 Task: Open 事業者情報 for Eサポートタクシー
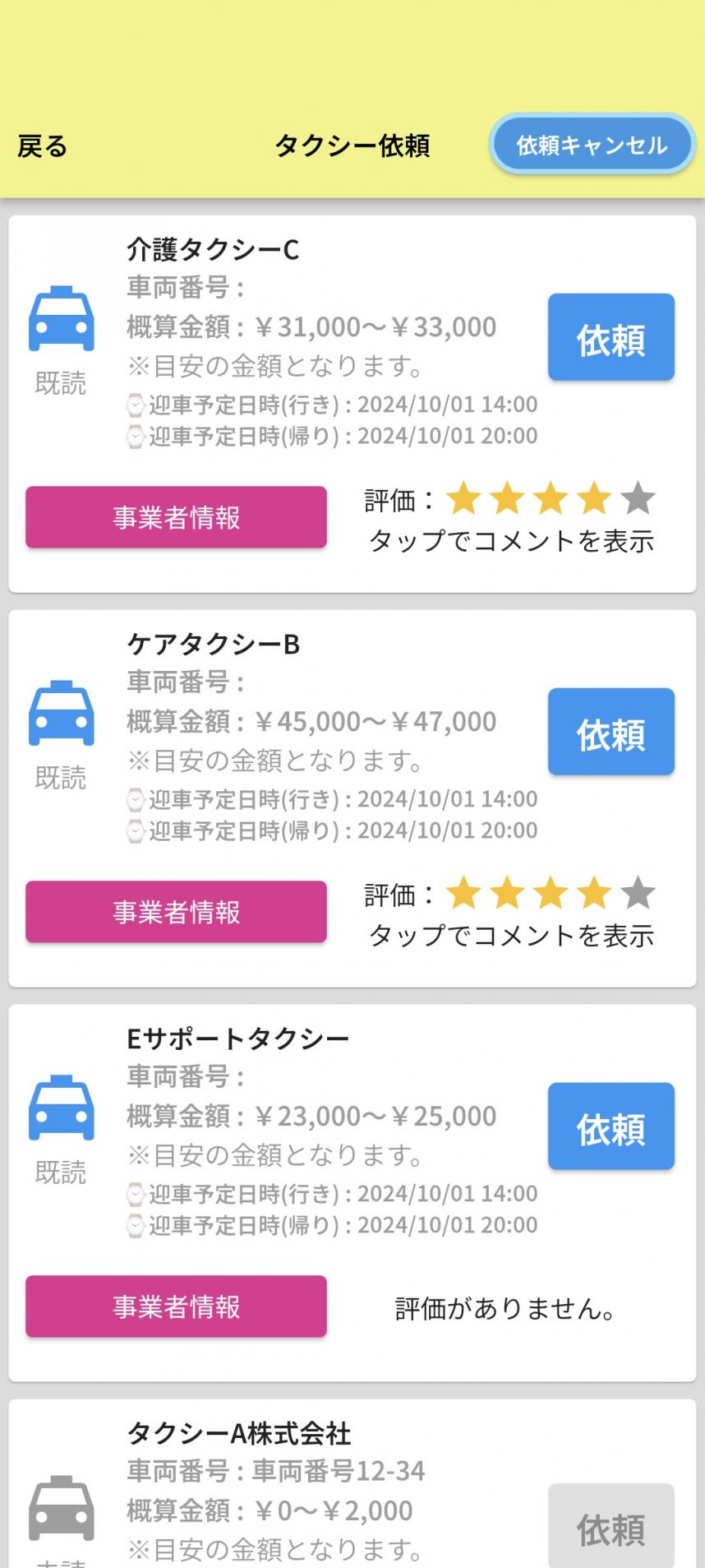(x=175, y=1307)
